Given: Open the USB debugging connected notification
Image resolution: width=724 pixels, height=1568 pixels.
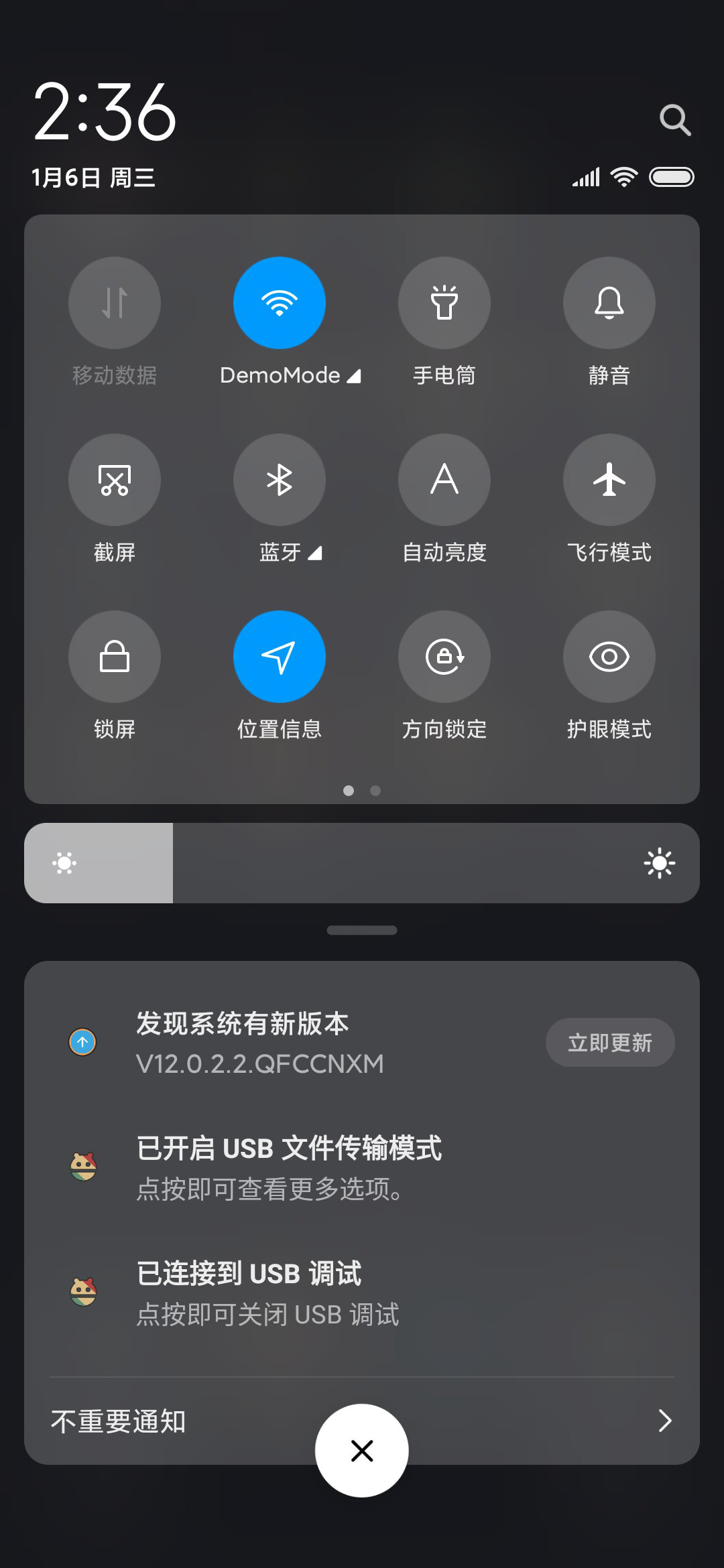Looking at the screenshot, I should point(362,1293).
